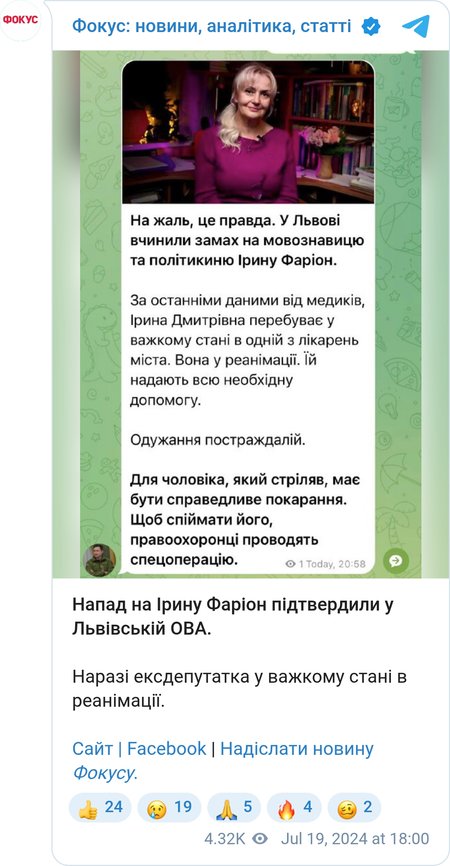The height and width of the screenshot is (866, 450).
Task: React with the thumbs up emoji
Action: 100,807
